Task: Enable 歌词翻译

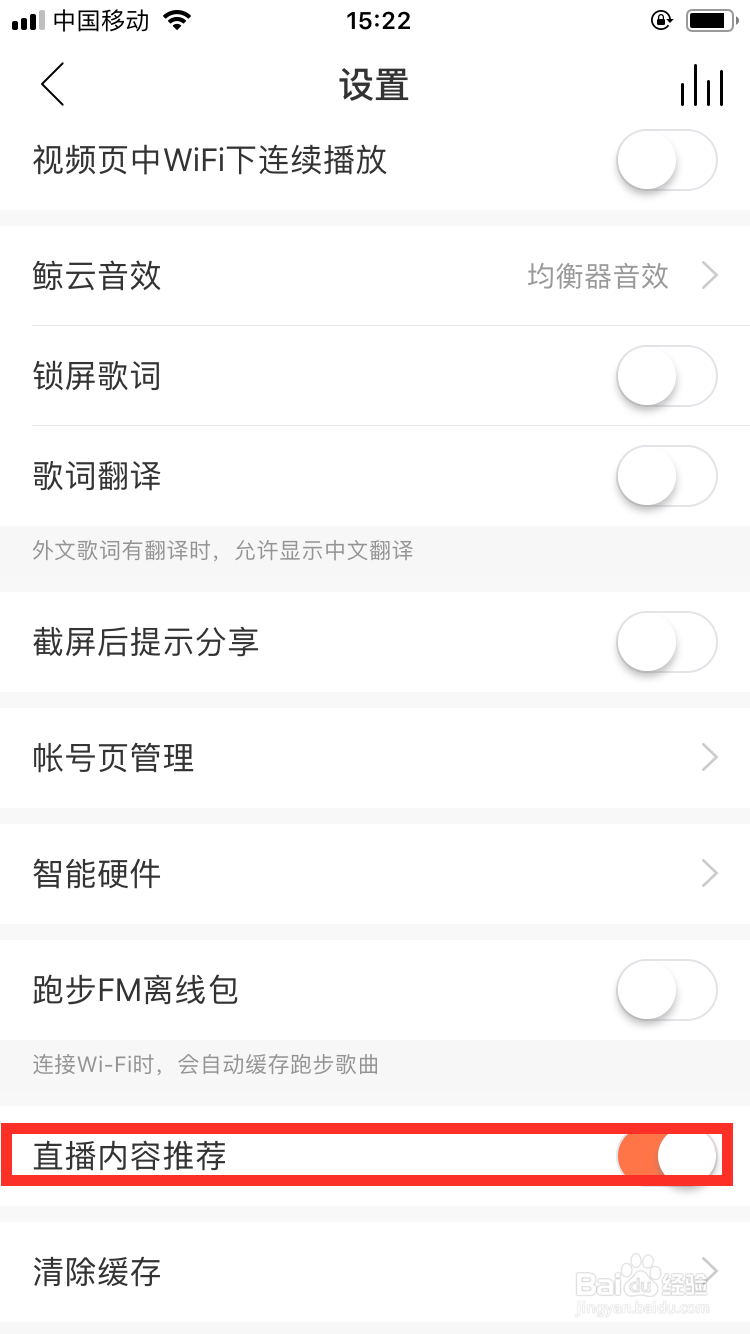Action: pos(665,477)
